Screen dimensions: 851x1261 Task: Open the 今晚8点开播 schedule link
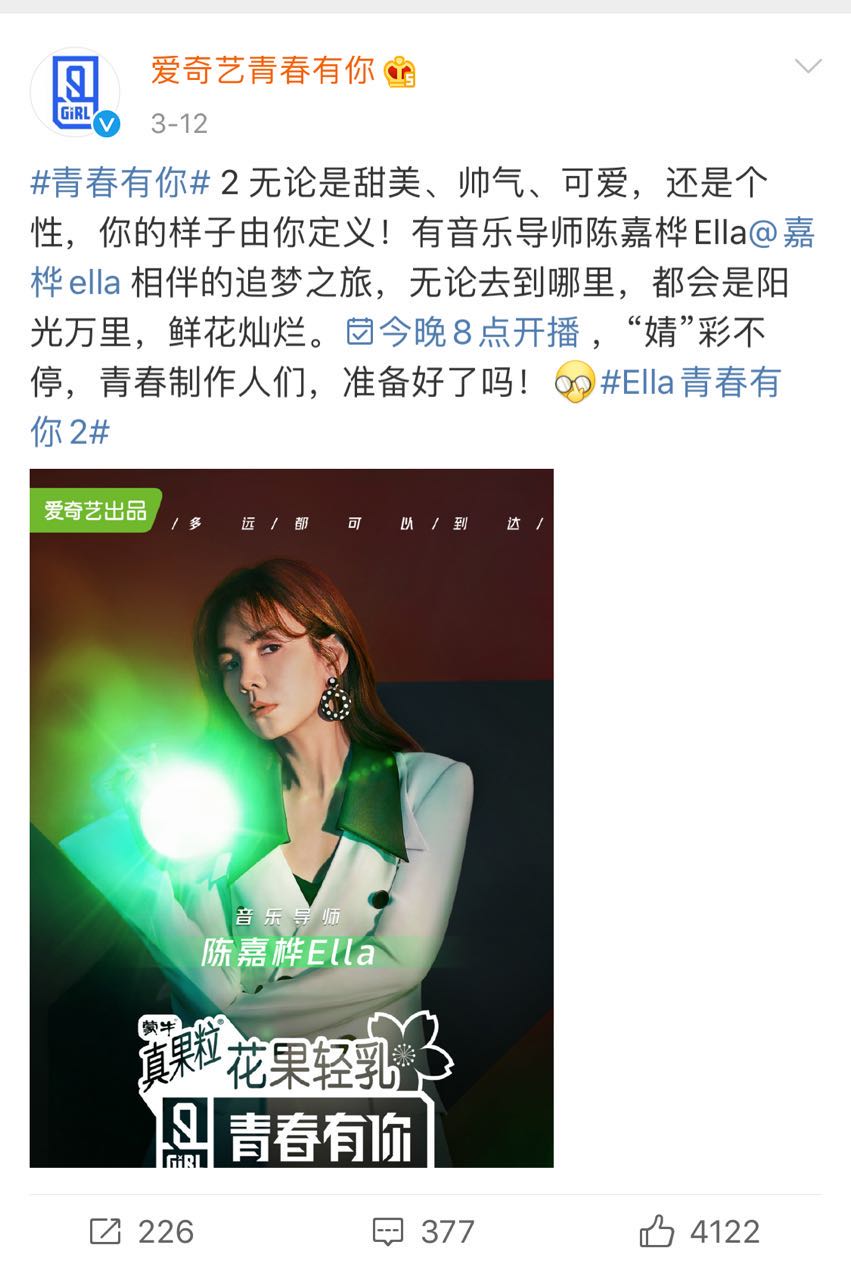463,332
